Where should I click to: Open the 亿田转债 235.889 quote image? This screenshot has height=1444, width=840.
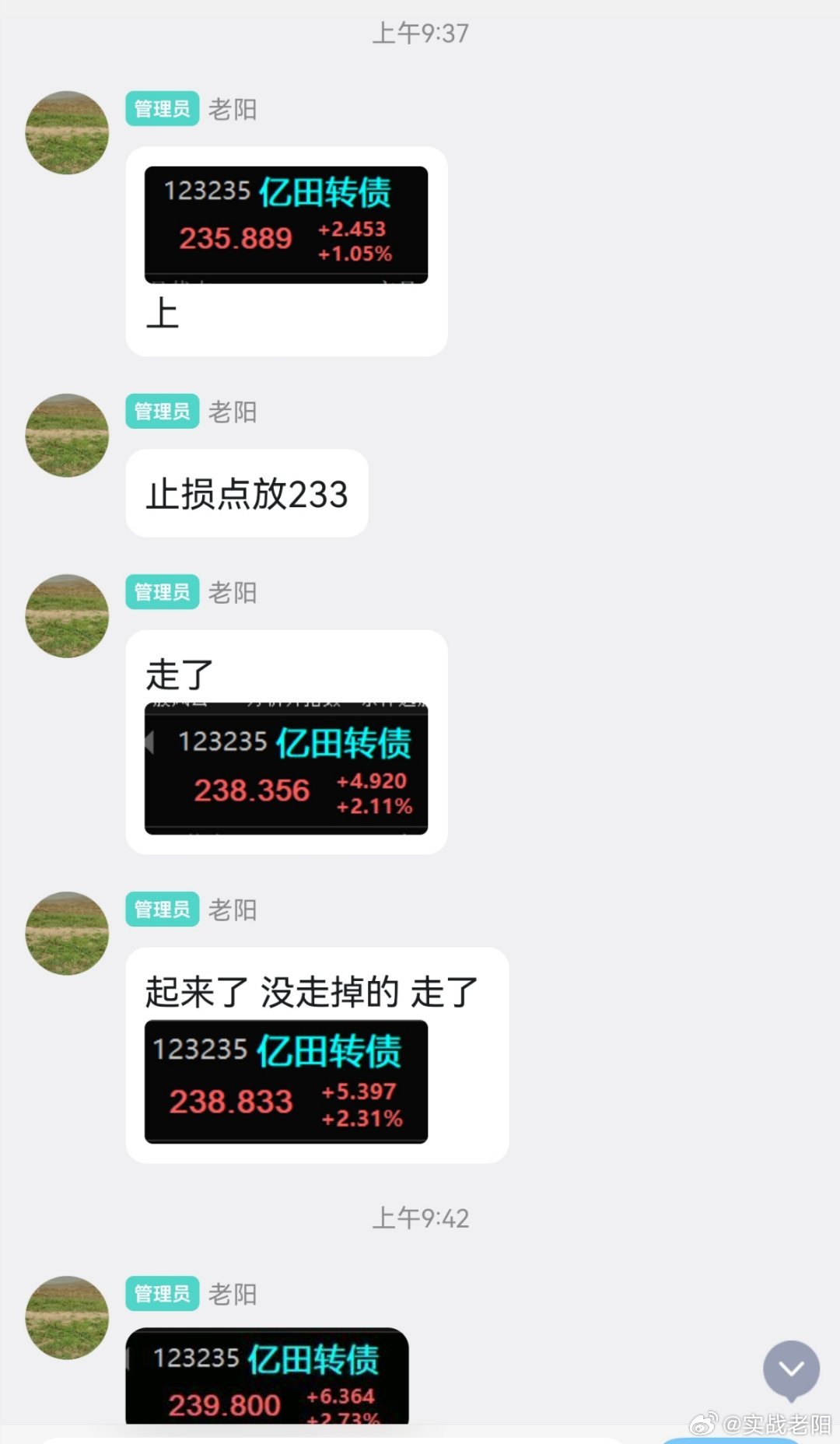coord(285,222)
